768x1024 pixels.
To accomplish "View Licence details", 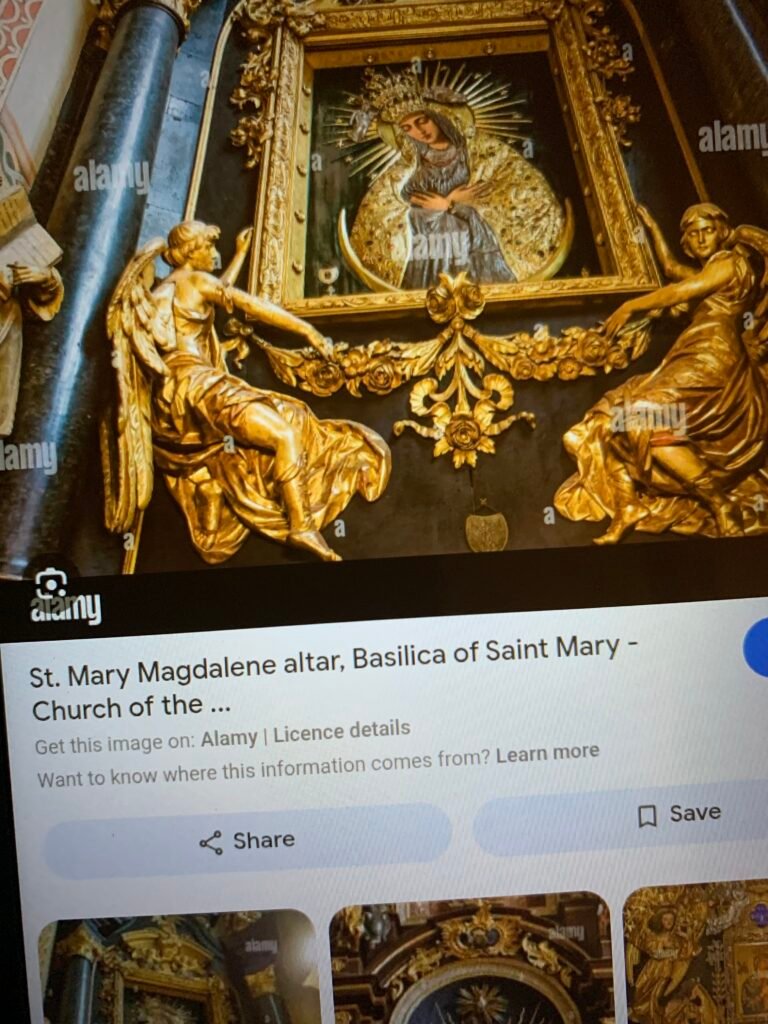I will (341, 732).
